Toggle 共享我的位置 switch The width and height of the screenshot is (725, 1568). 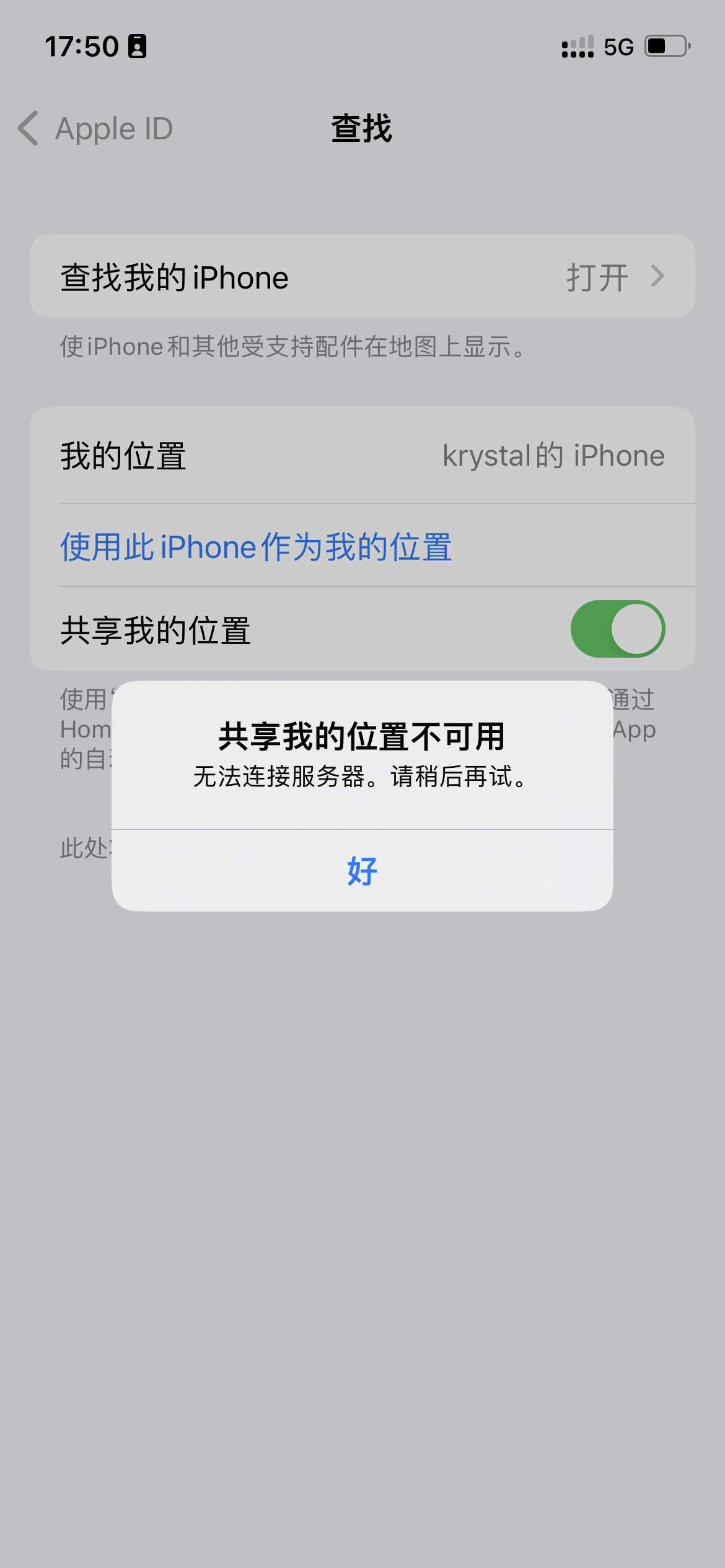(x=617, y=629)
